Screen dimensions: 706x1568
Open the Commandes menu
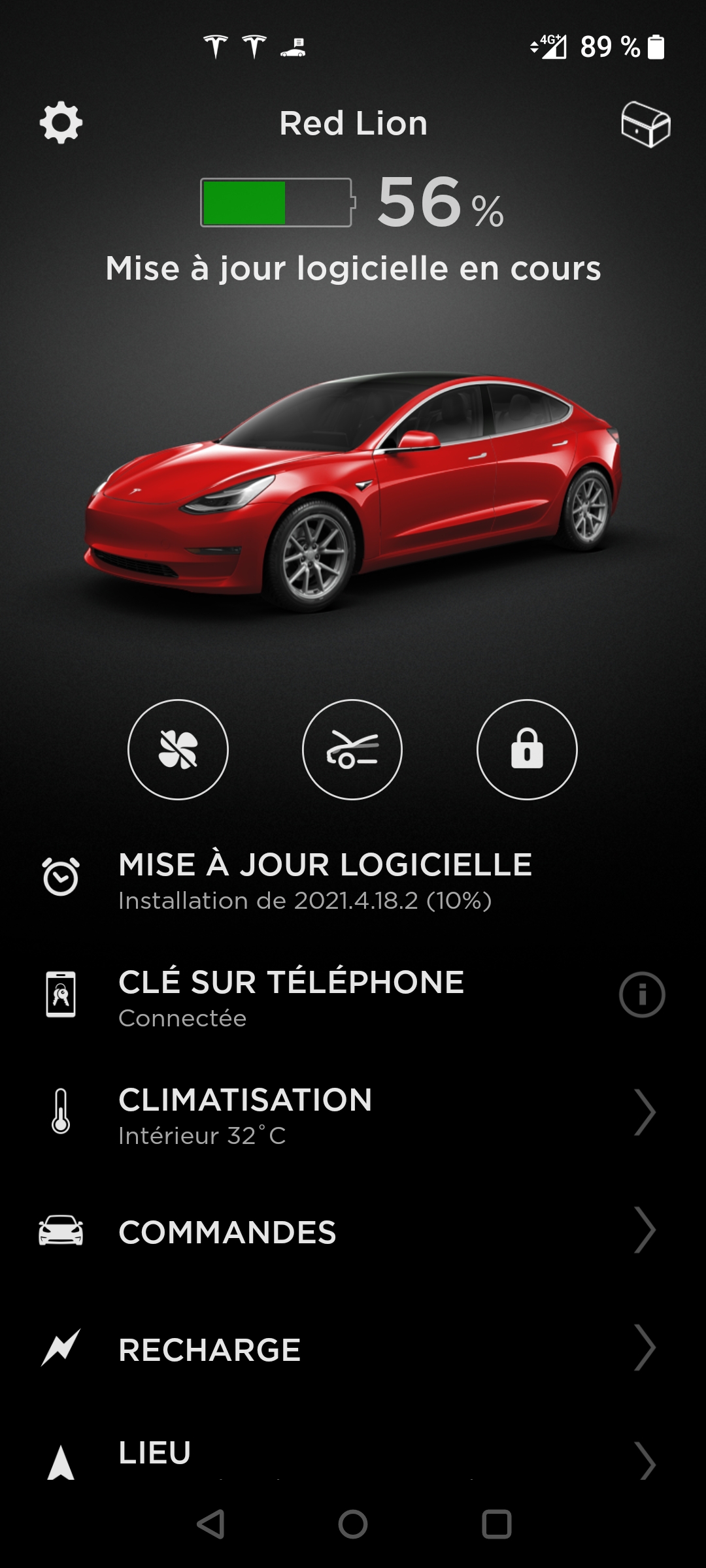tap(353, 1232)
